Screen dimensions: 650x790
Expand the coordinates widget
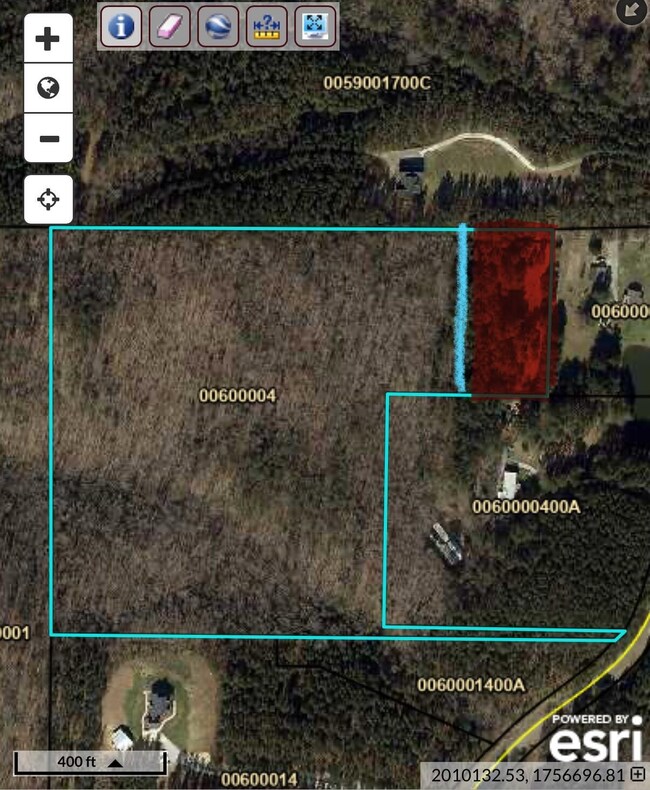click(x=637, y=775)
